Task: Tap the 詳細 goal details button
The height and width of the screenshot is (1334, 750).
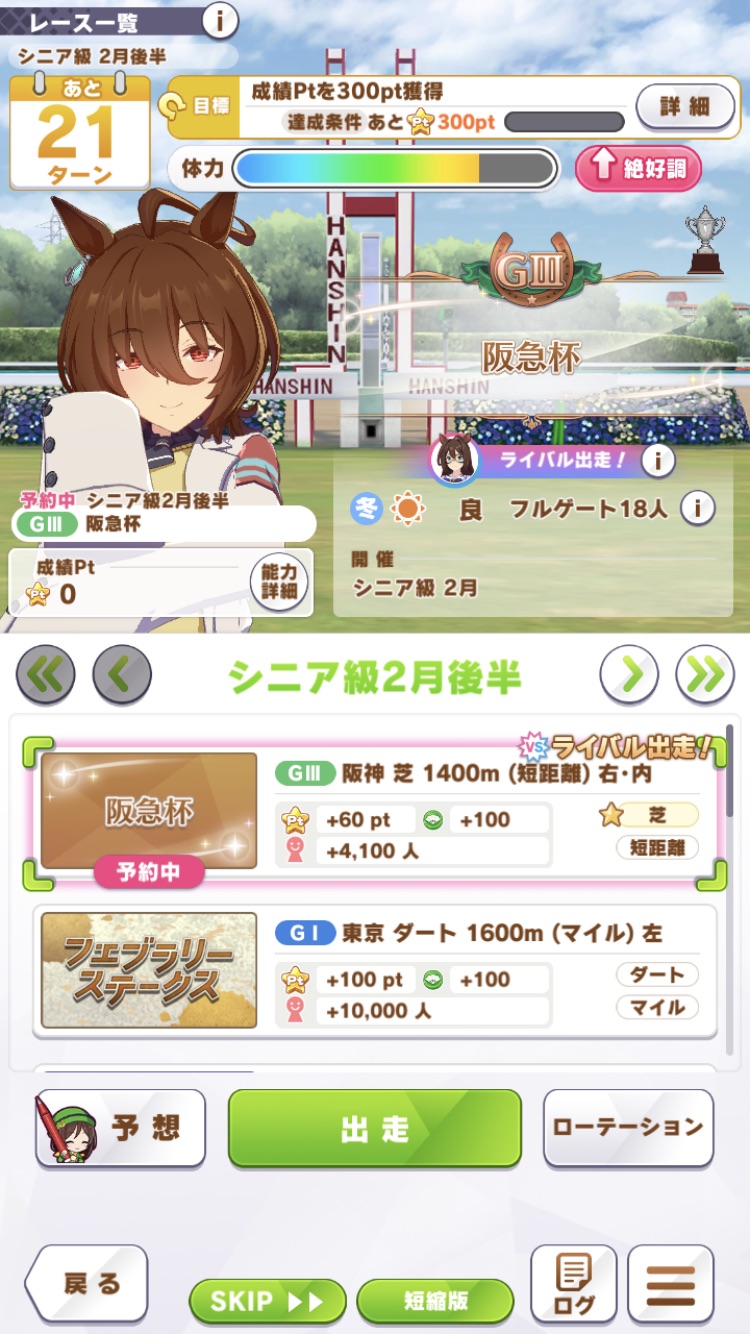Action: click(685, 106)
